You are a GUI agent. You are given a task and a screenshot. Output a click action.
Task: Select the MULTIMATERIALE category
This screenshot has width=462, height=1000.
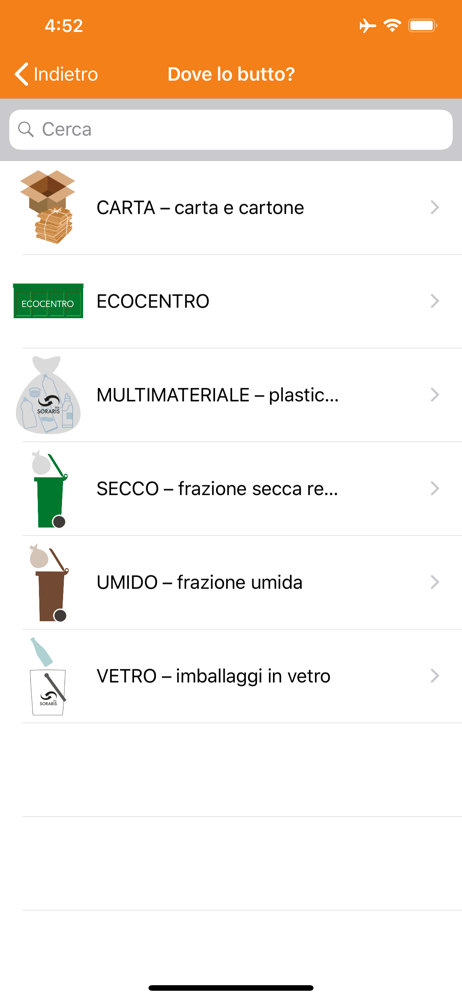231,395
